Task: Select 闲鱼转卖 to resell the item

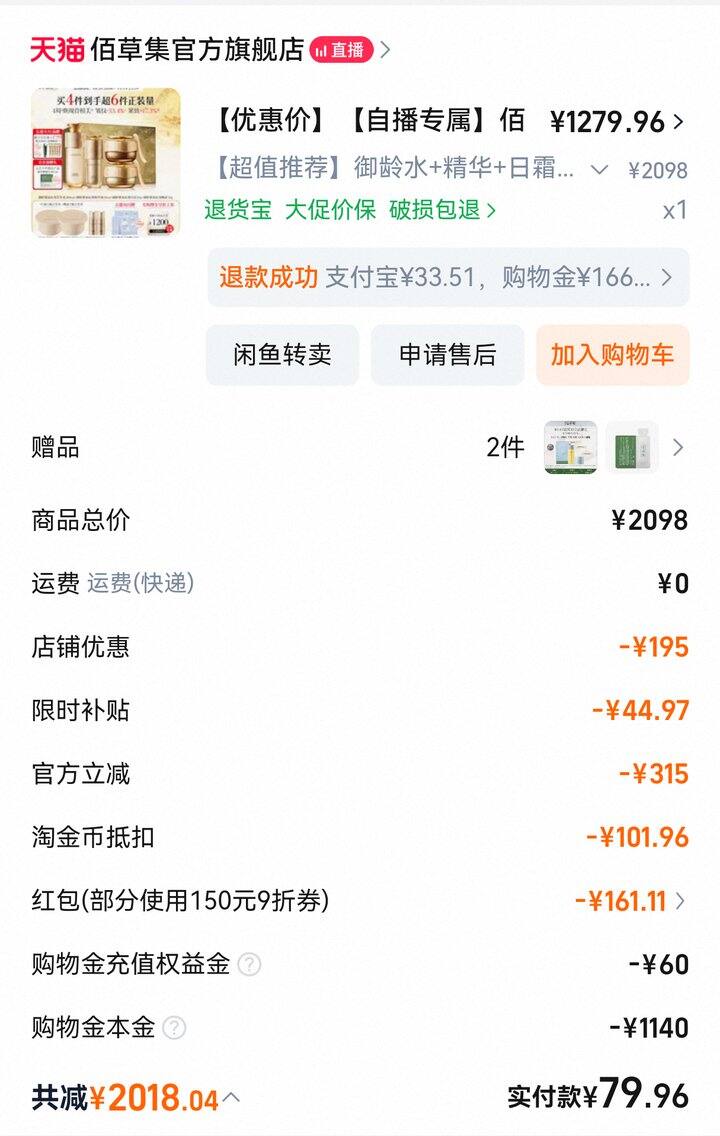Action: click(x=281, y=355)
